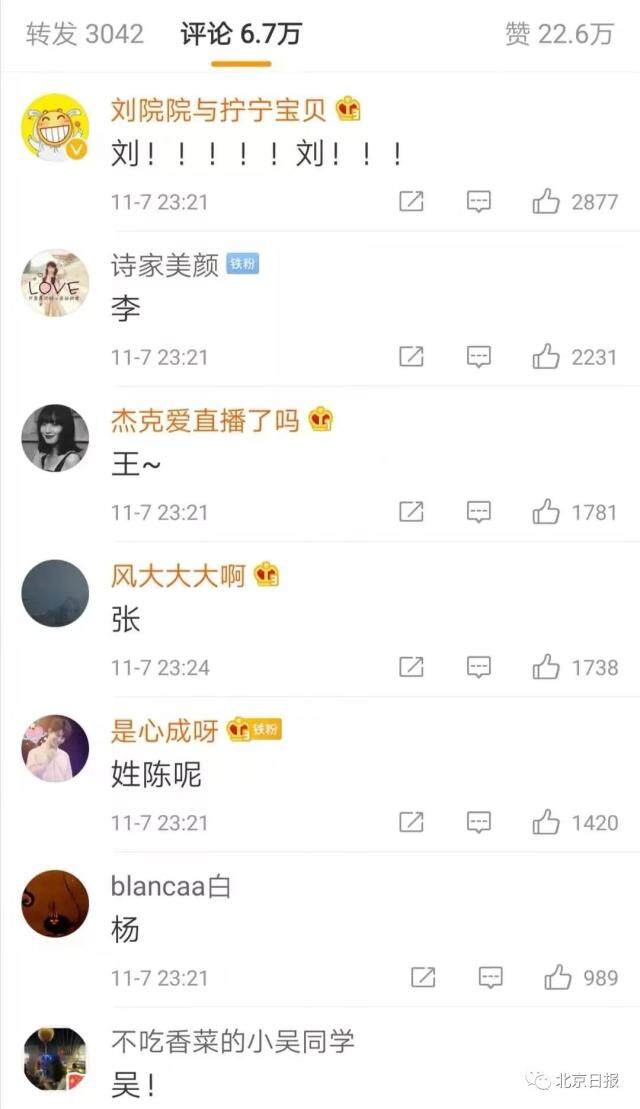Open 刘院院与拧宁宝贝's avatar
The height and width of the screenshot is (1109, 640).
55,128
